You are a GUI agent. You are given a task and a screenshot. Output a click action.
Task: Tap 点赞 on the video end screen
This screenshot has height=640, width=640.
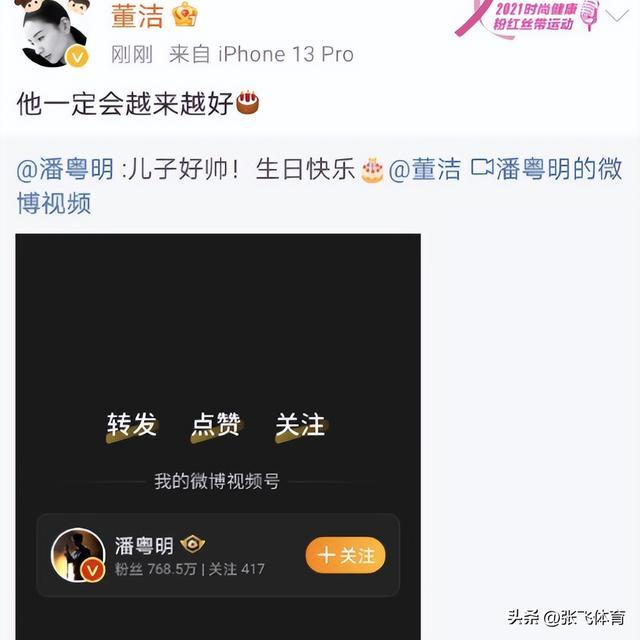tap(216, 424)
